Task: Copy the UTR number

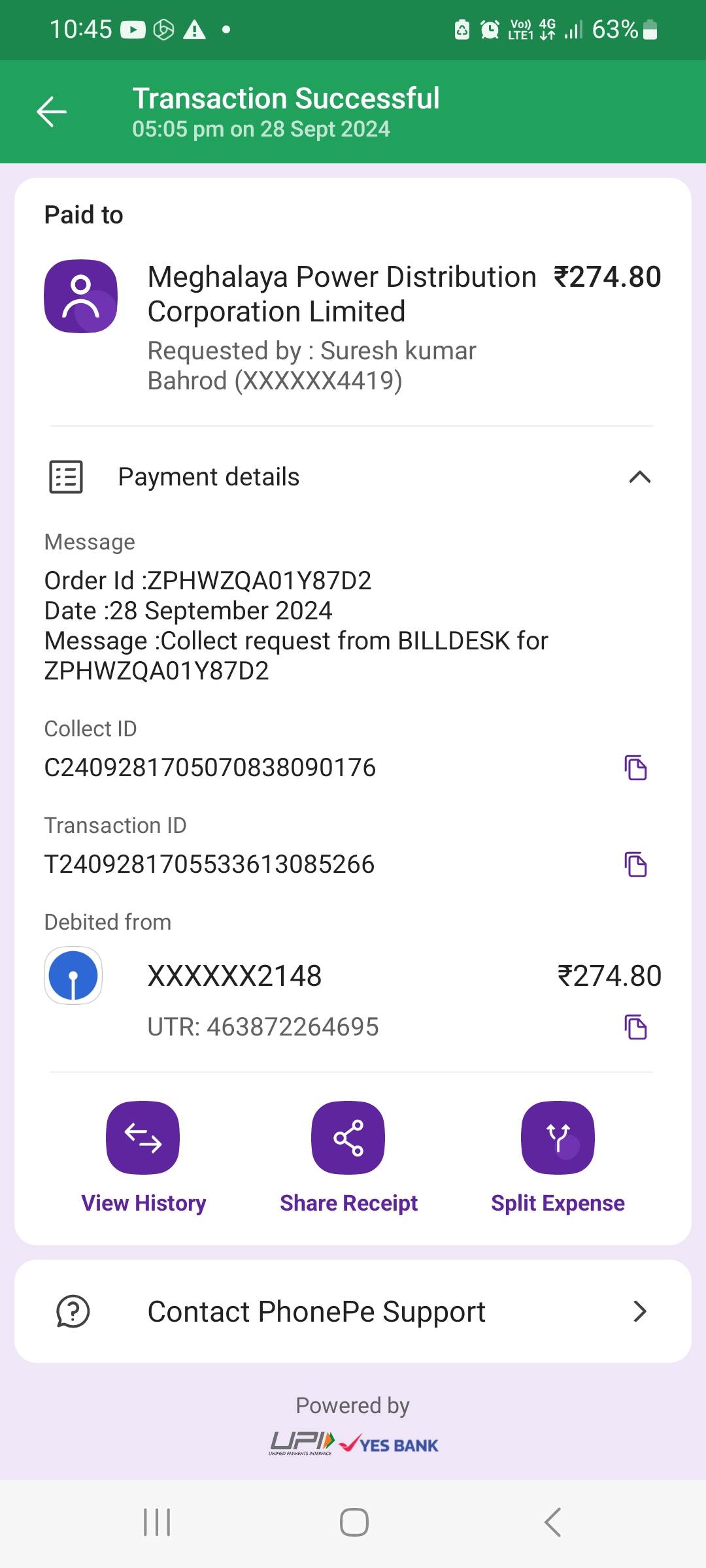Action: point(635,1027)
